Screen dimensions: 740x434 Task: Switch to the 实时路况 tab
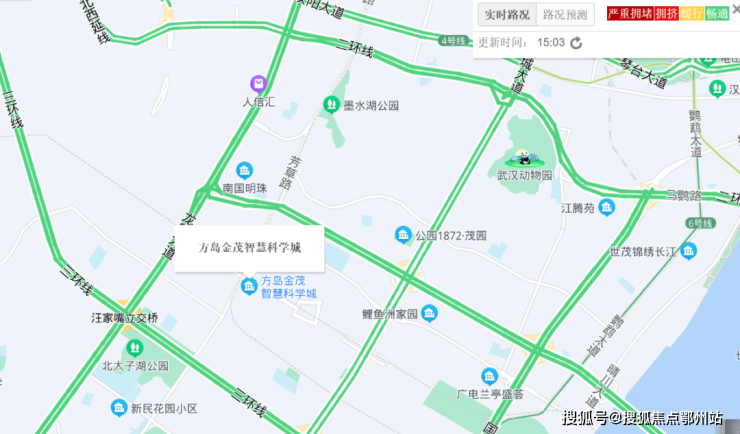pos(506,14)
